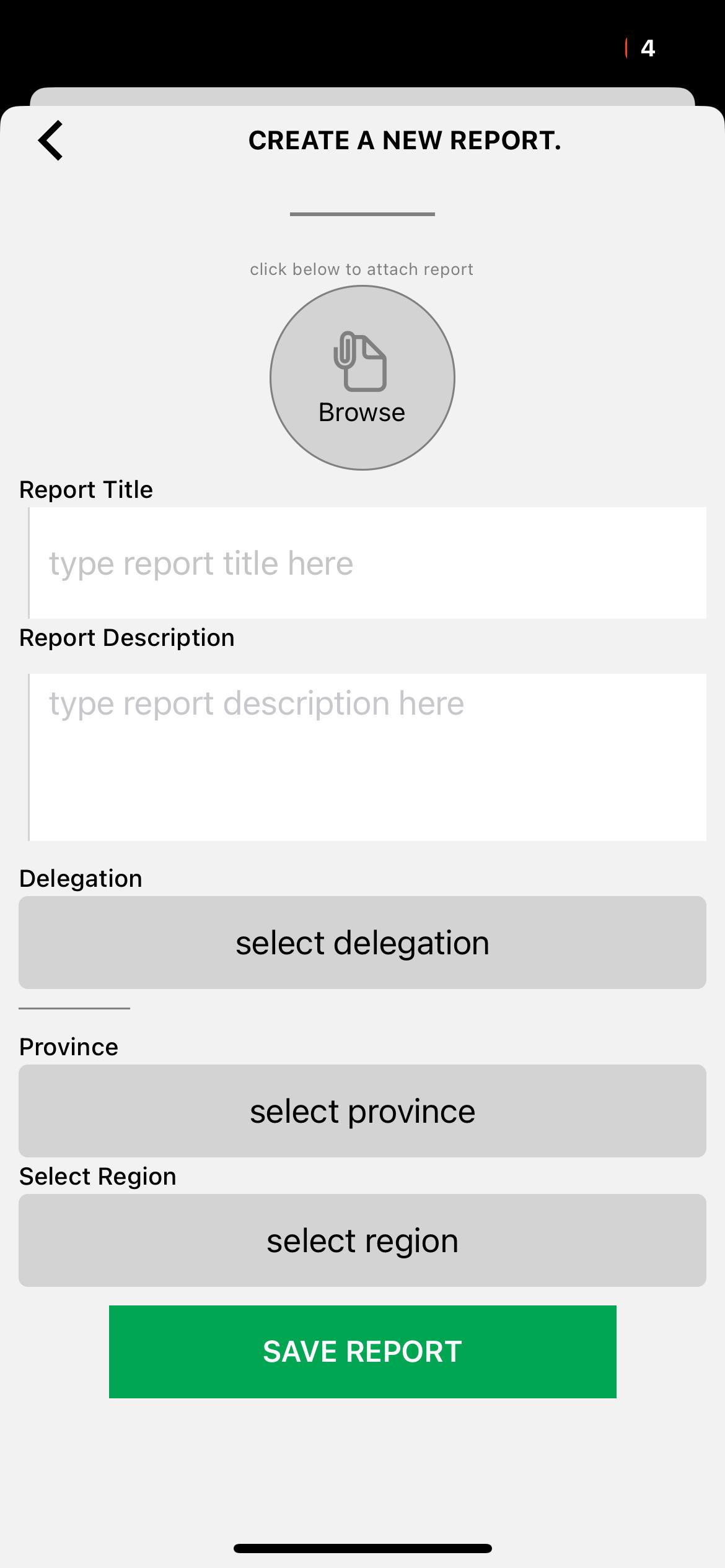Tap Browse to attach a report
The height and width of the screenshot is (1568, 725).
(x=362, y=378)
